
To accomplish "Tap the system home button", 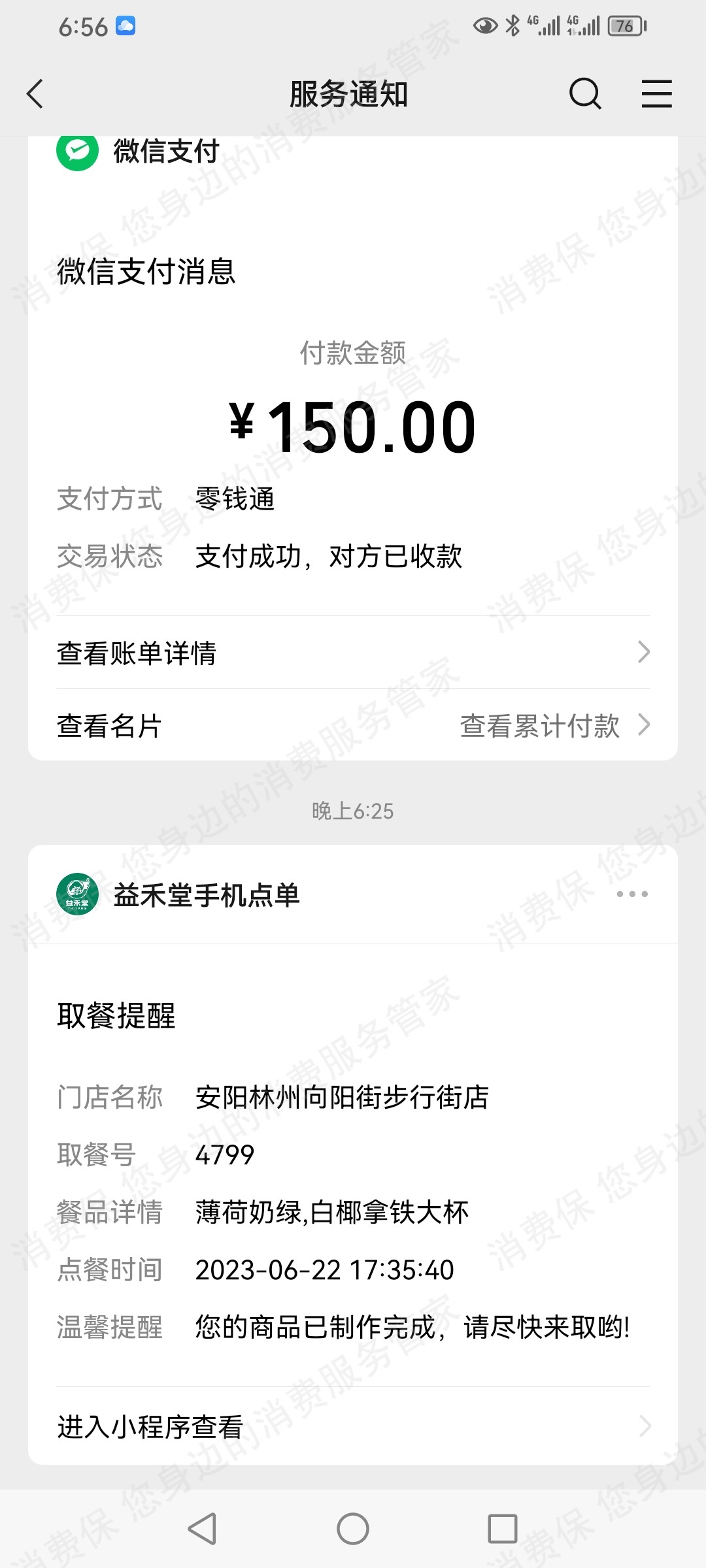I will coord(353,1529).
